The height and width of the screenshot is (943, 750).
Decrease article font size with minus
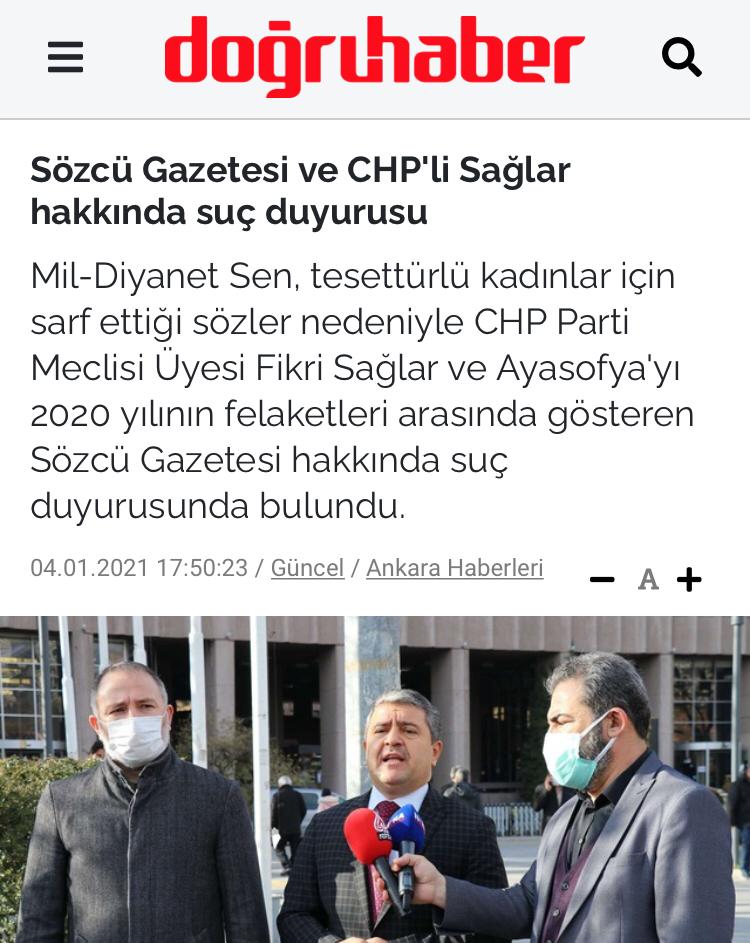tap(602, 579)
